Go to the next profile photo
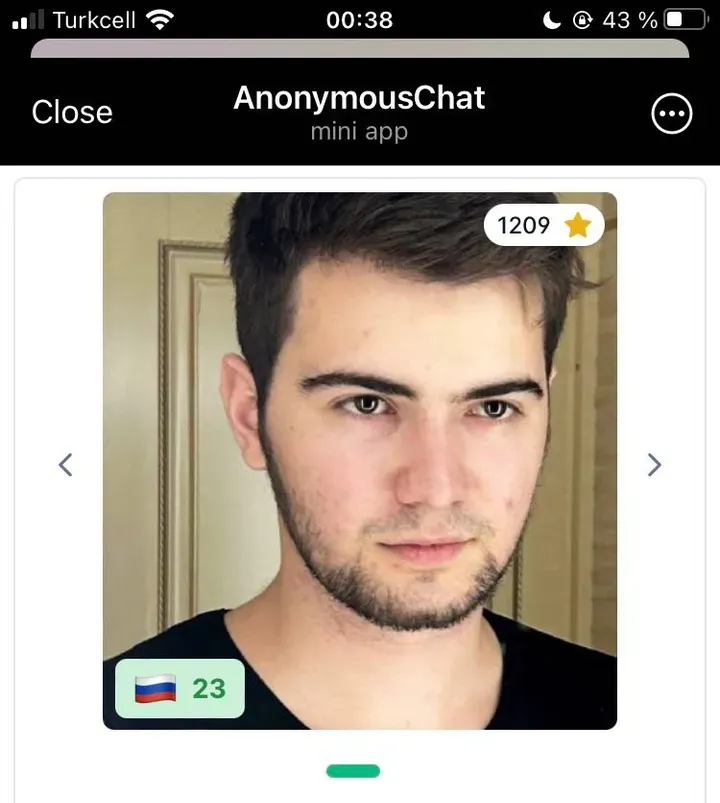 point(654,464)
